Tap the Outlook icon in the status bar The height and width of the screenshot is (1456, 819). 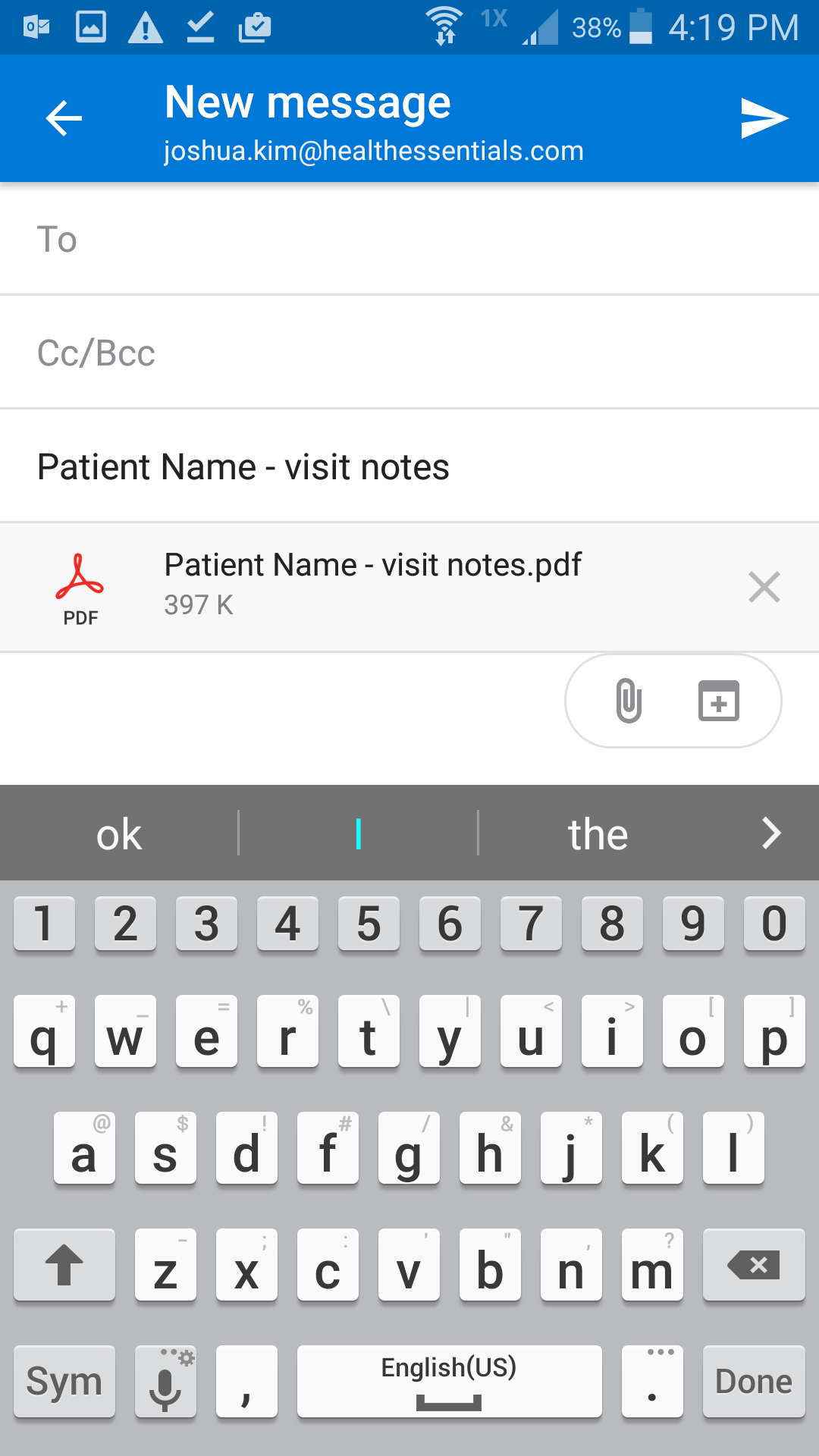34,27
